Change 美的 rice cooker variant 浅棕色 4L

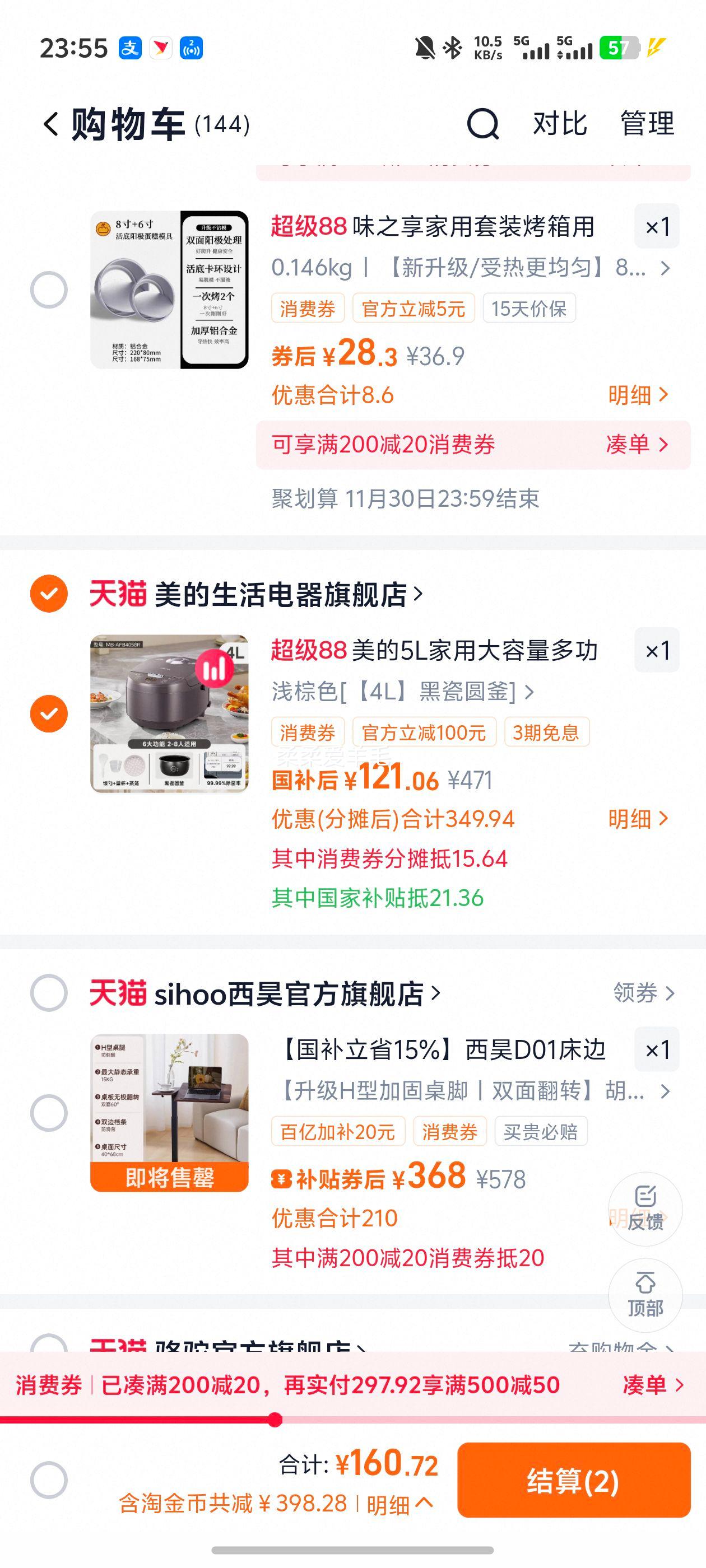coord(402,692)
